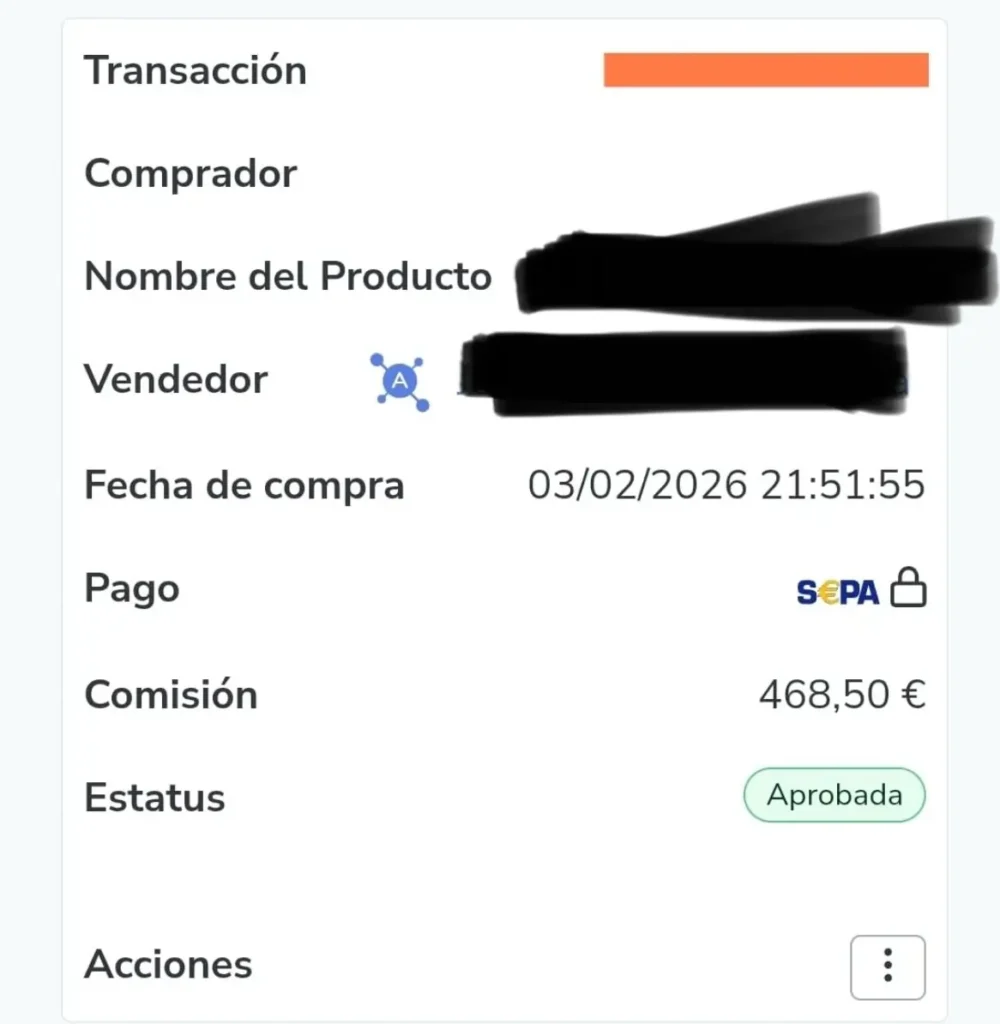1000x1024 pixels.
Task: Click the purchase date 03/02/2026 21:51:55
Action: (x=727, y=485)
